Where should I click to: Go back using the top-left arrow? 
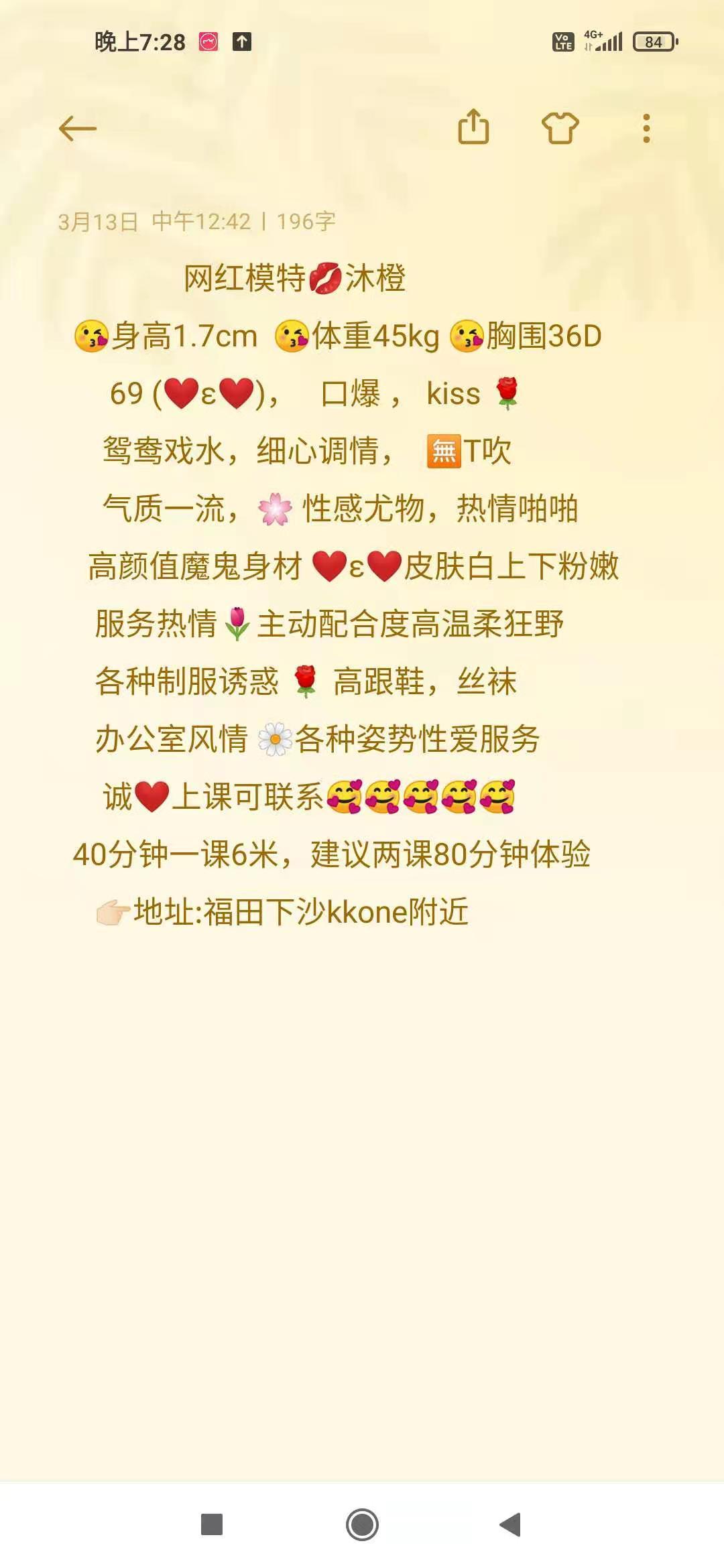click(x=78, y=128)
